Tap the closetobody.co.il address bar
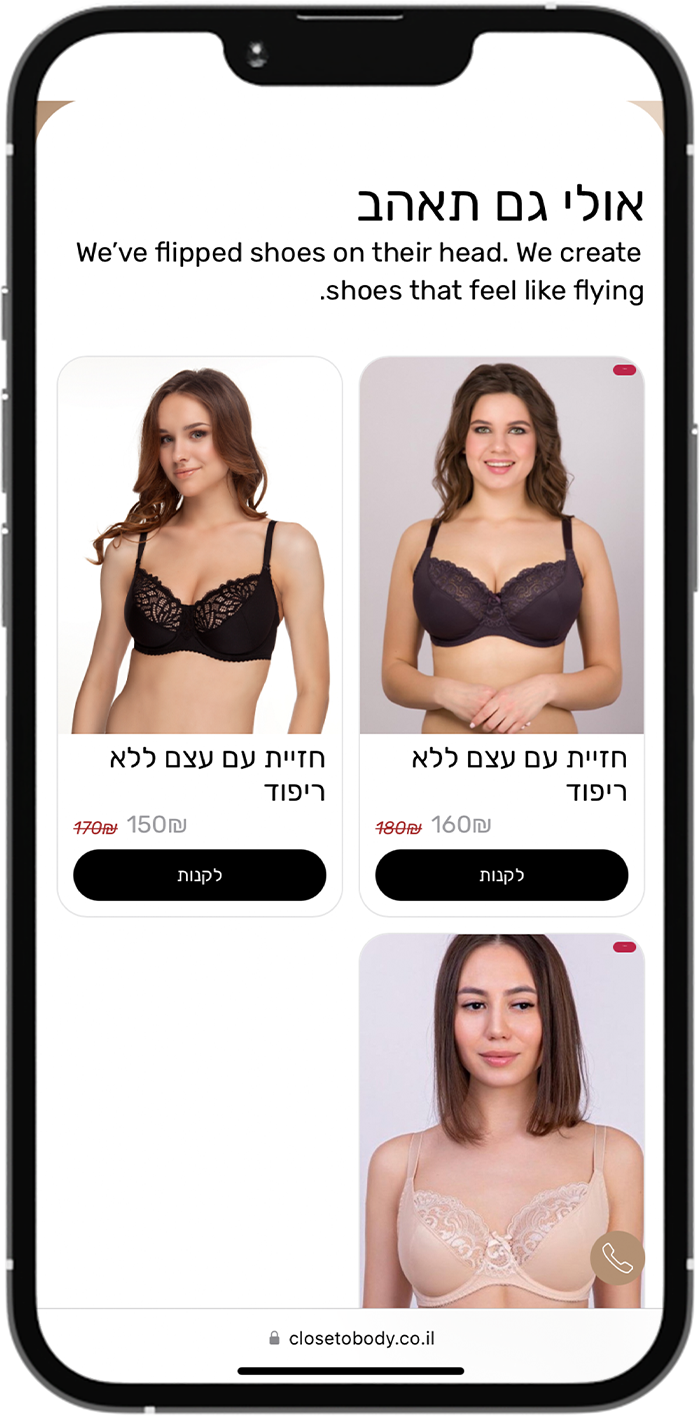Viewport: 700px width, 1416px height. pyautogui.click(x=351, y=1338)
